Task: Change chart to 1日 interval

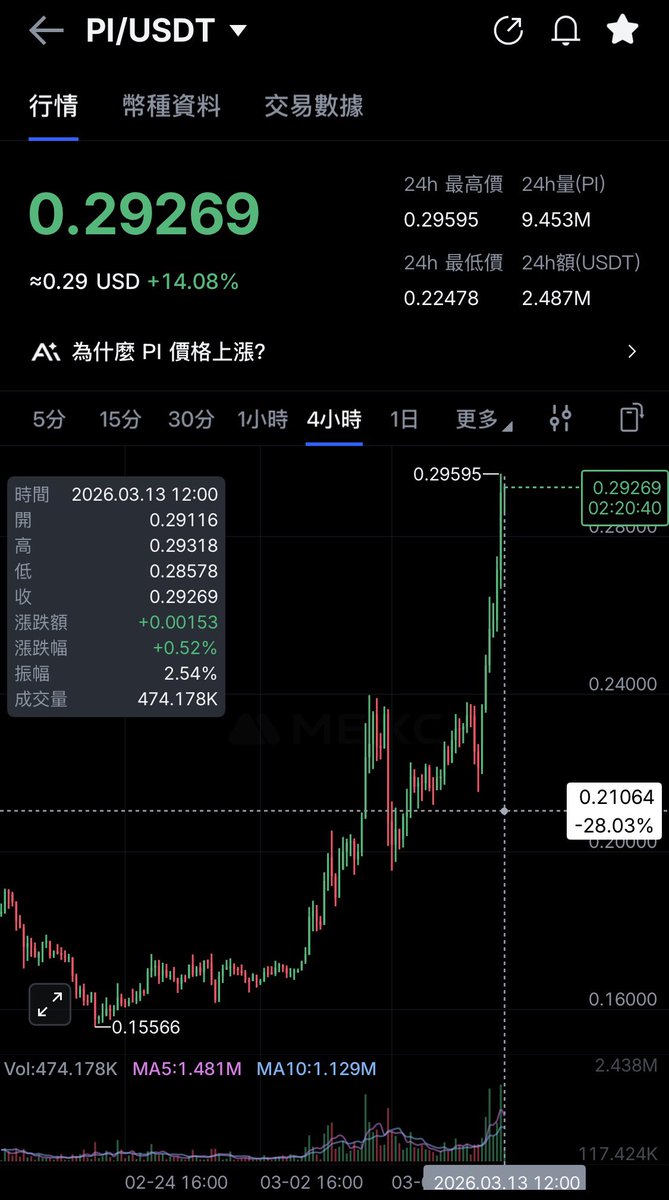Action: 404,419
